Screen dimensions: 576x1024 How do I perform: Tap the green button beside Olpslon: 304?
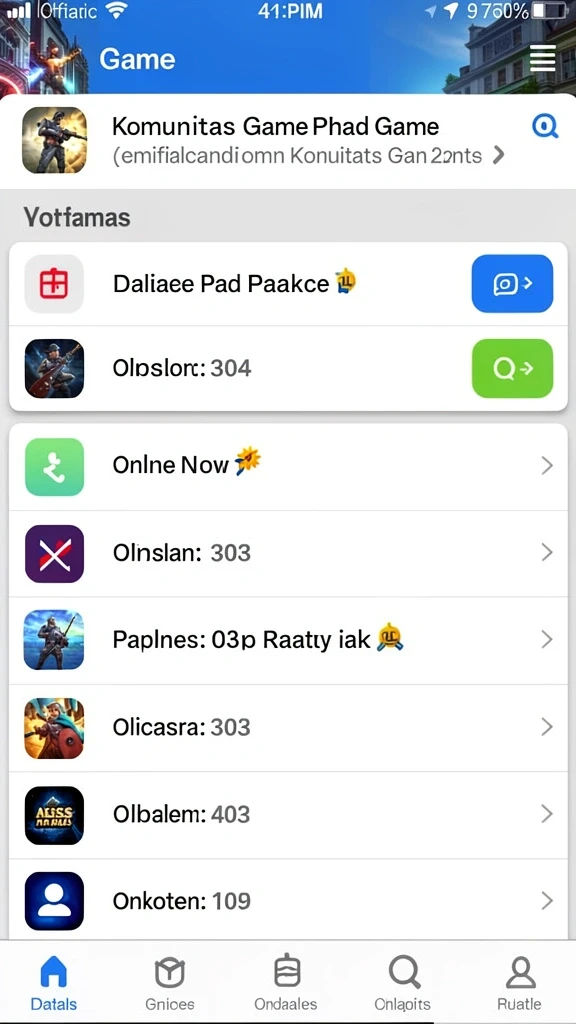(512, 368)
